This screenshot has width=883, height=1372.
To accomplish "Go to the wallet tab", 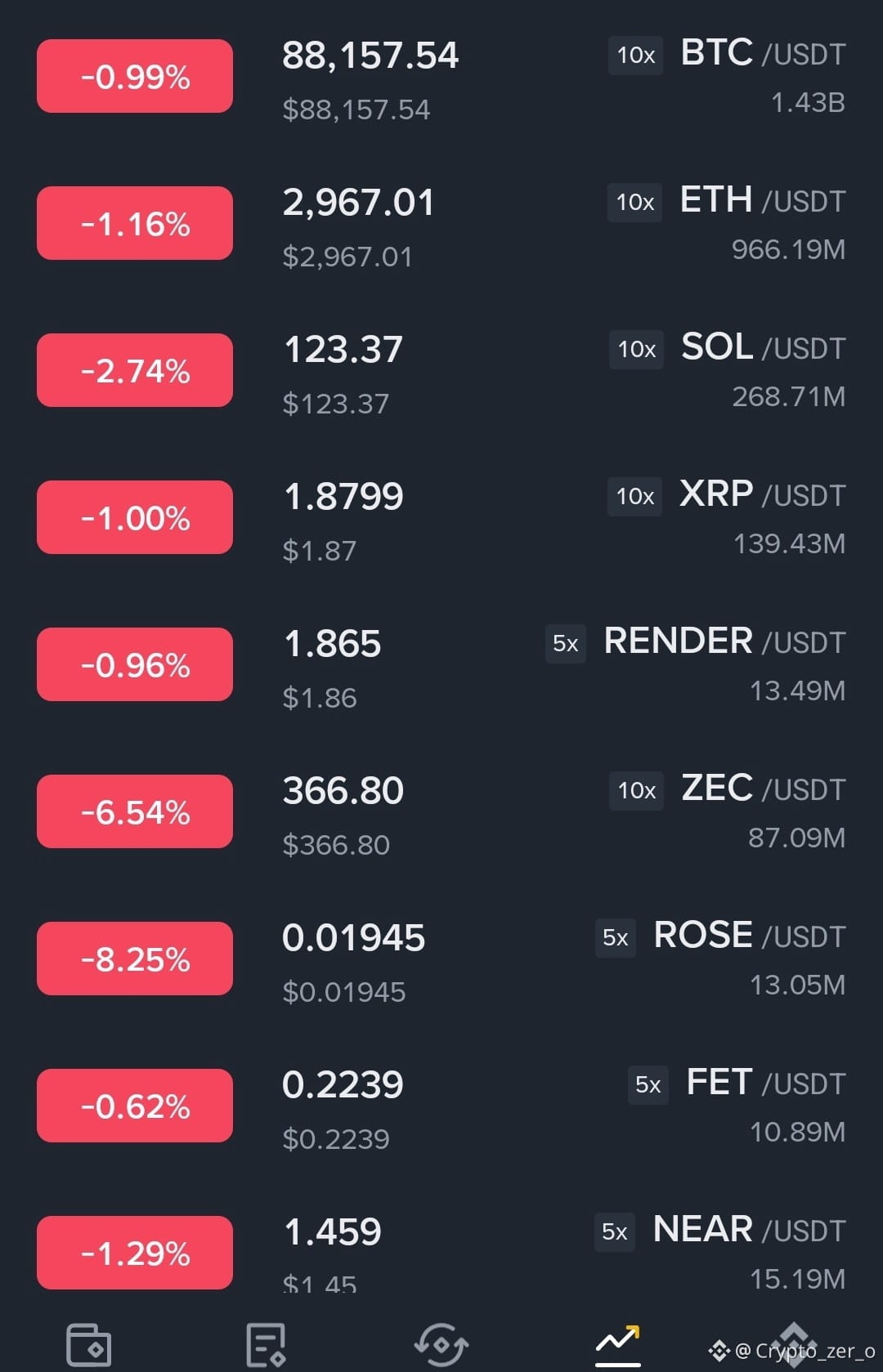I will [x=88, y=1344].
